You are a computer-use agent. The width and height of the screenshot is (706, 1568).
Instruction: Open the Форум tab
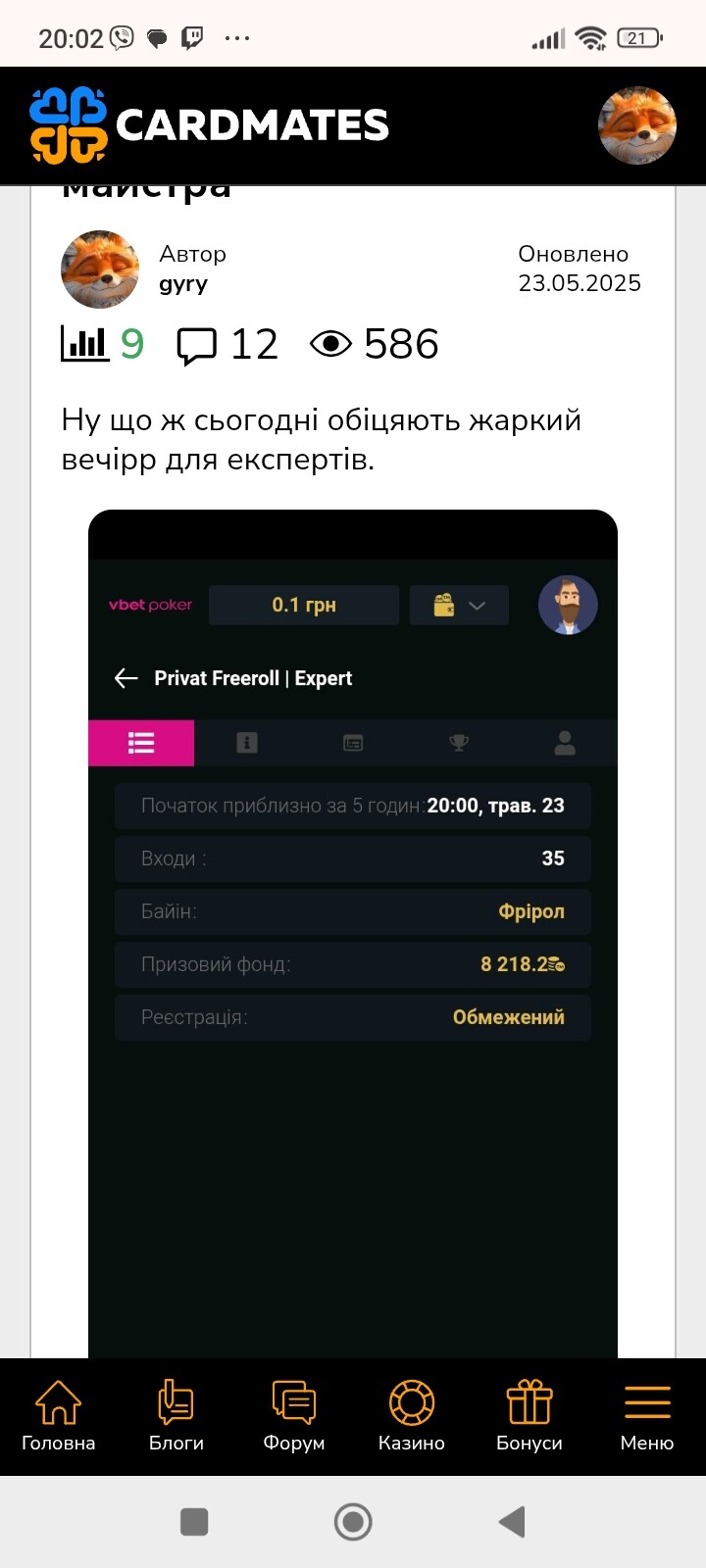tap(294, 1416)
